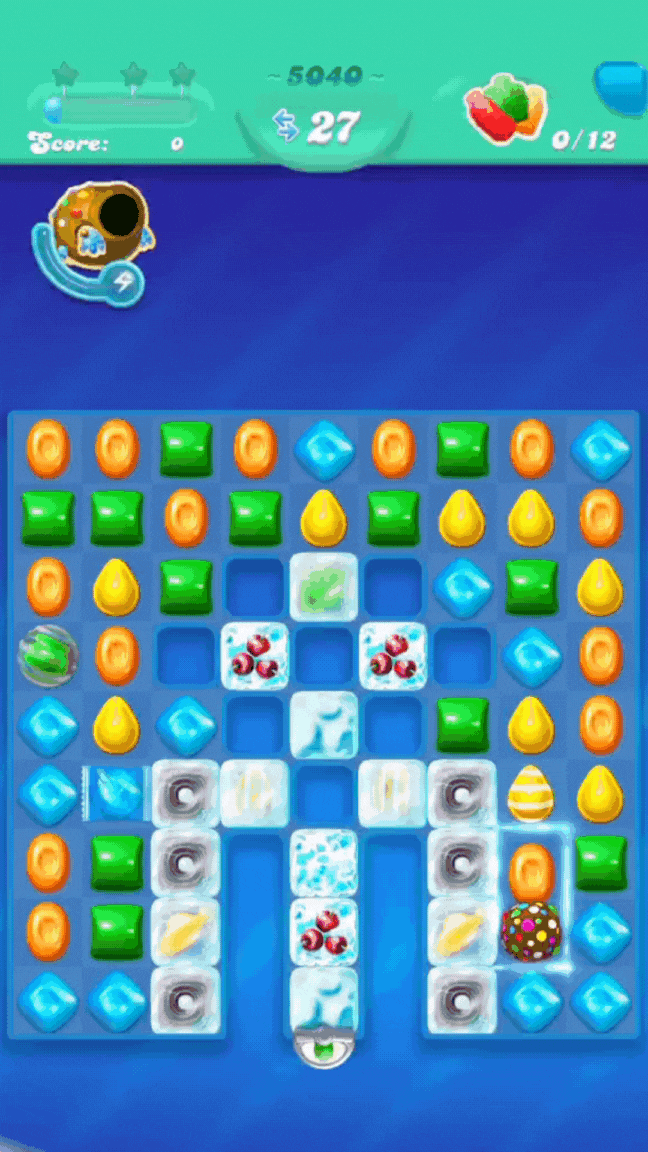Image resolution: width=648 pixels, height=1152 pixels.
Task: Select the chocolate sprinkle color bomb candy
Action: coord(531,933)
